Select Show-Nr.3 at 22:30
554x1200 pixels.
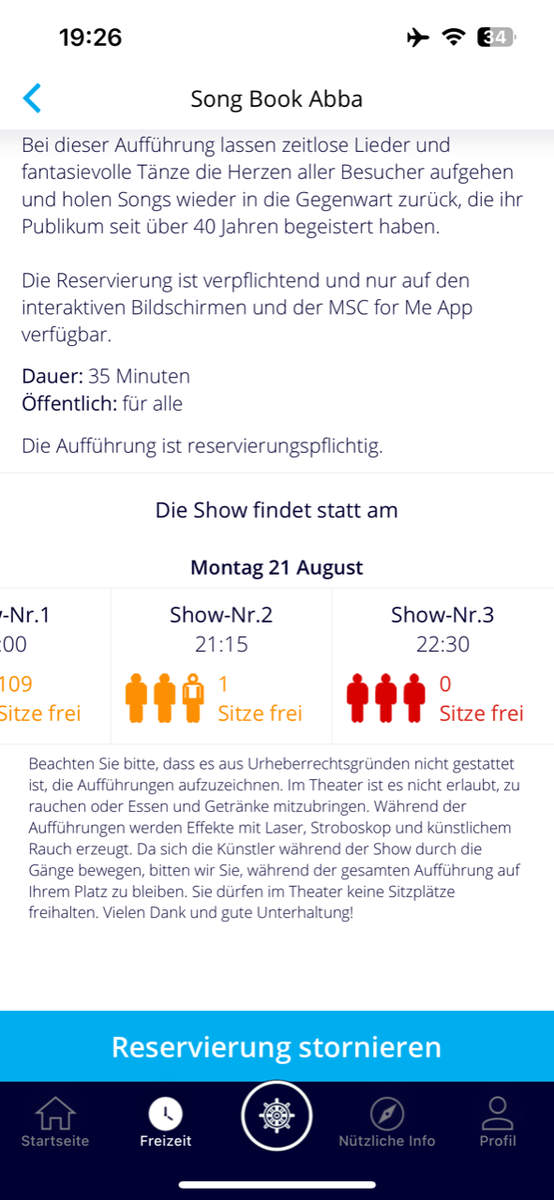coord(443,665)
